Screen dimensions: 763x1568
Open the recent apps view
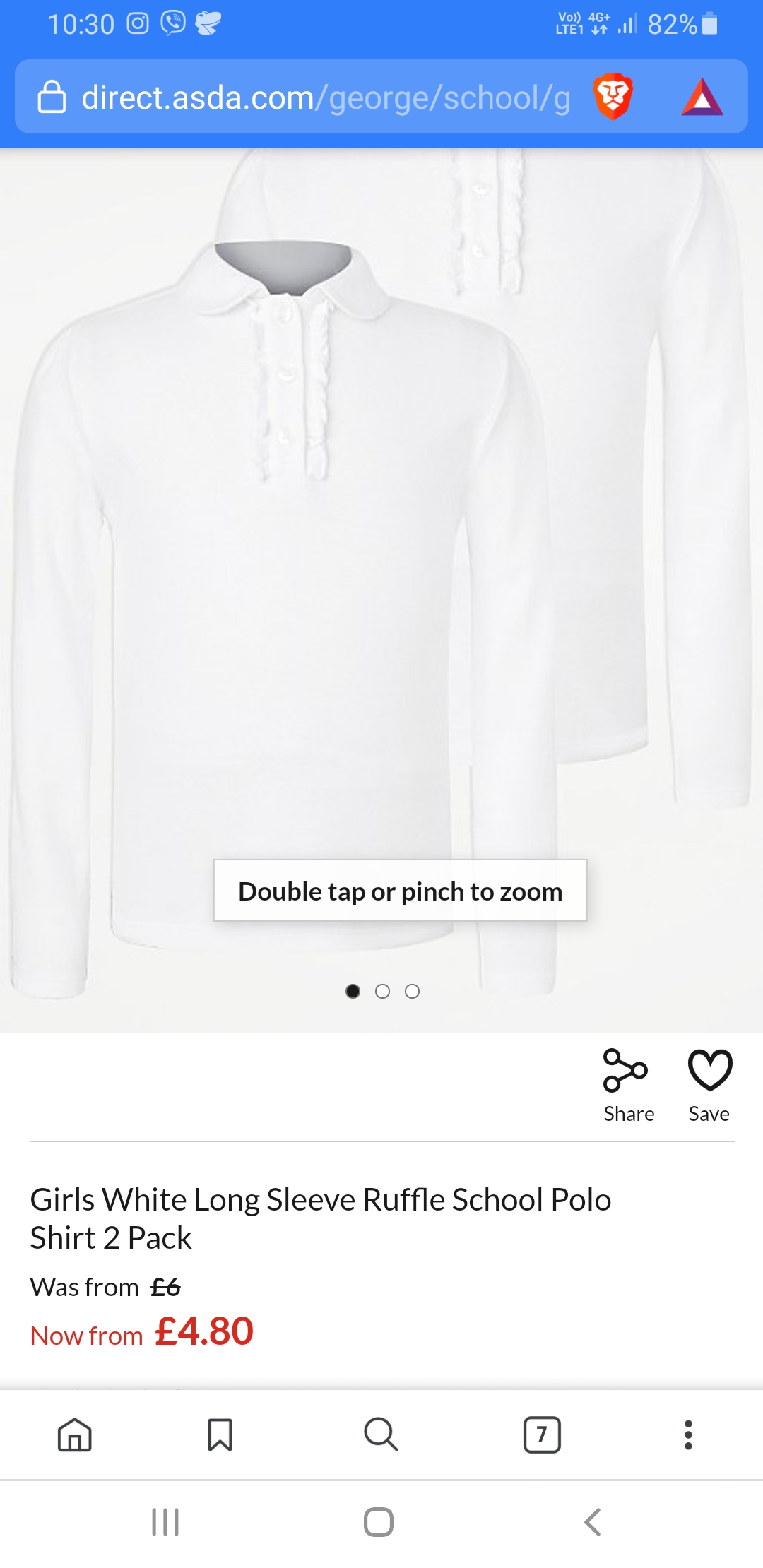click(165, 1522)
